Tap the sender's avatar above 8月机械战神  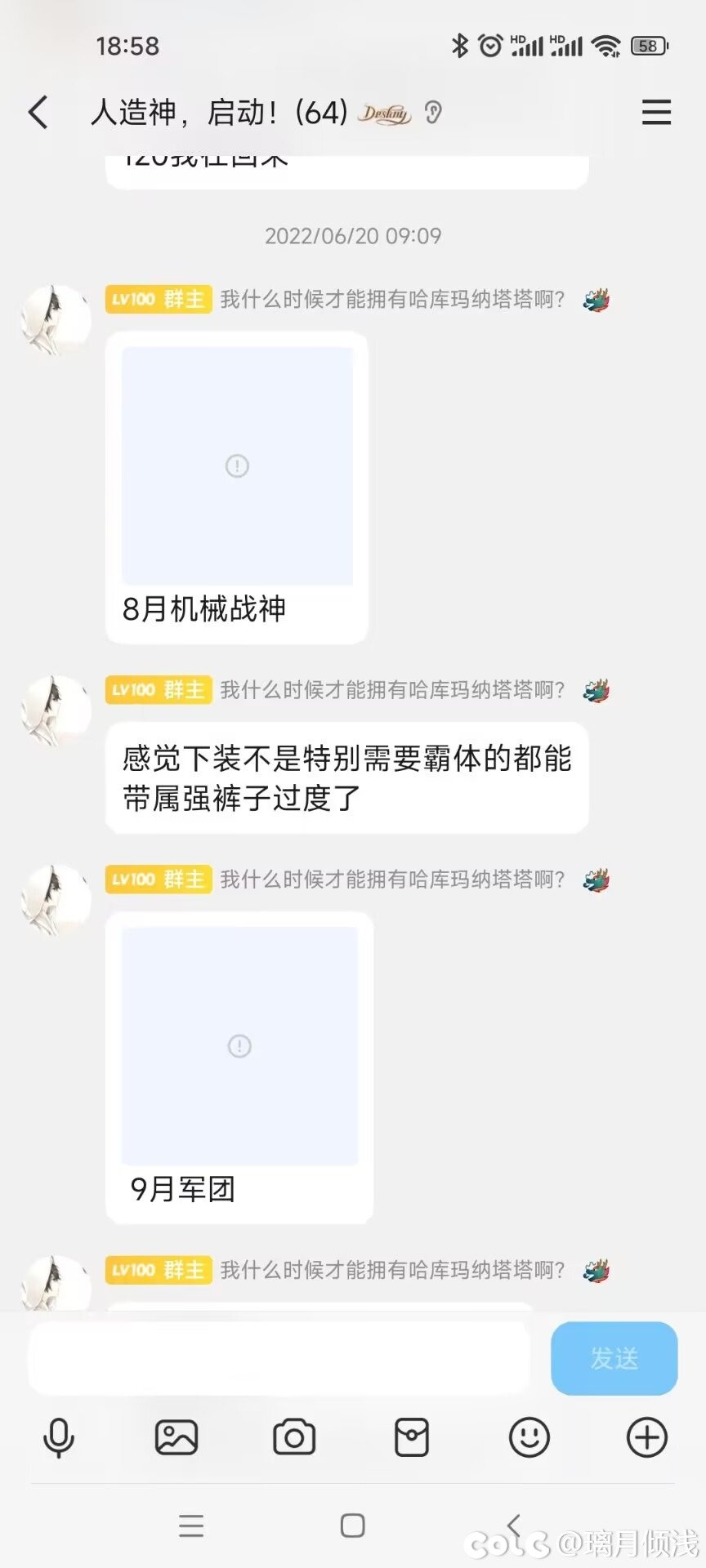(x=56, y=320)
